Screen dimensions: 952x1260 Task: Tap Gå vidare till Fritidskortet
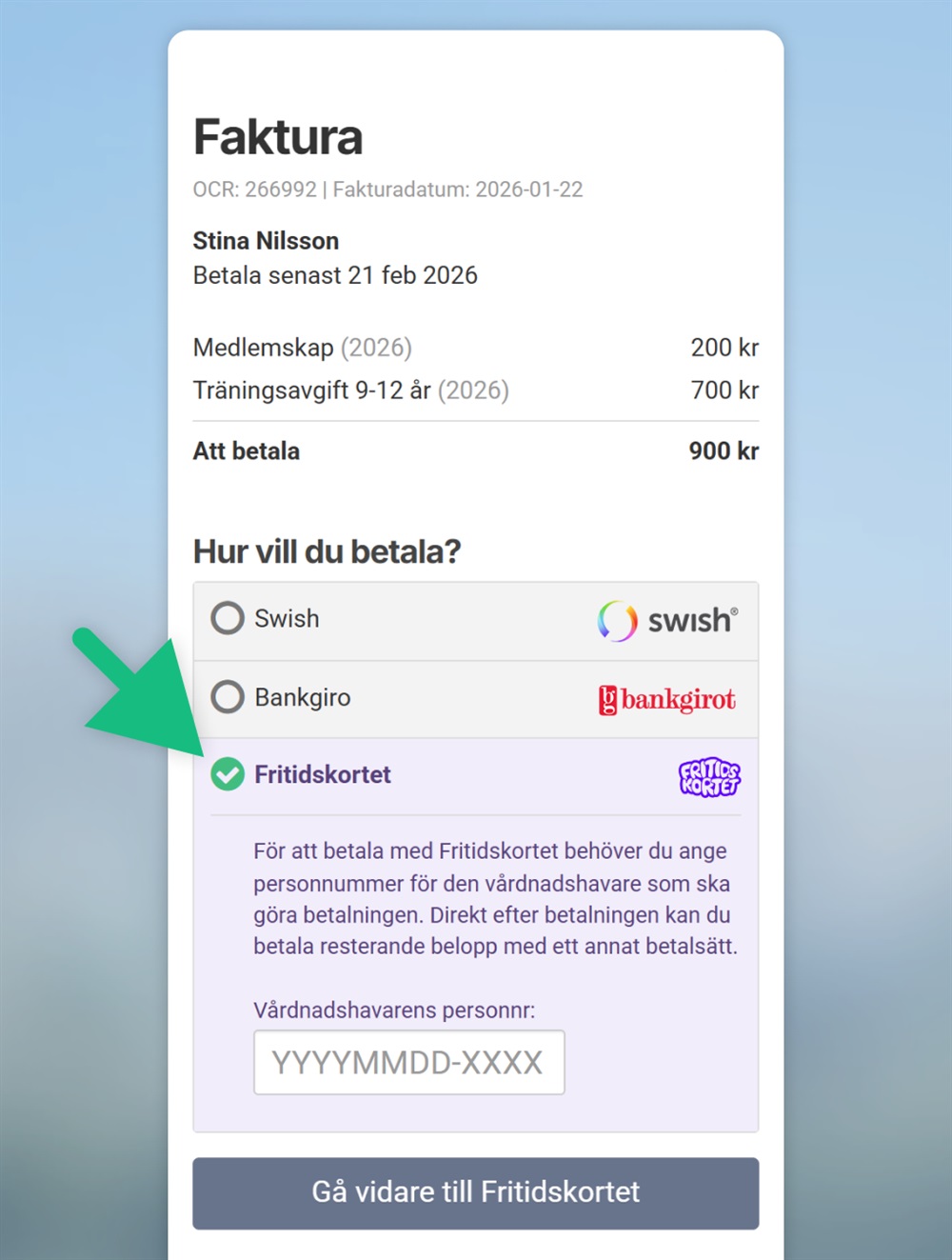coord(475,1192)
